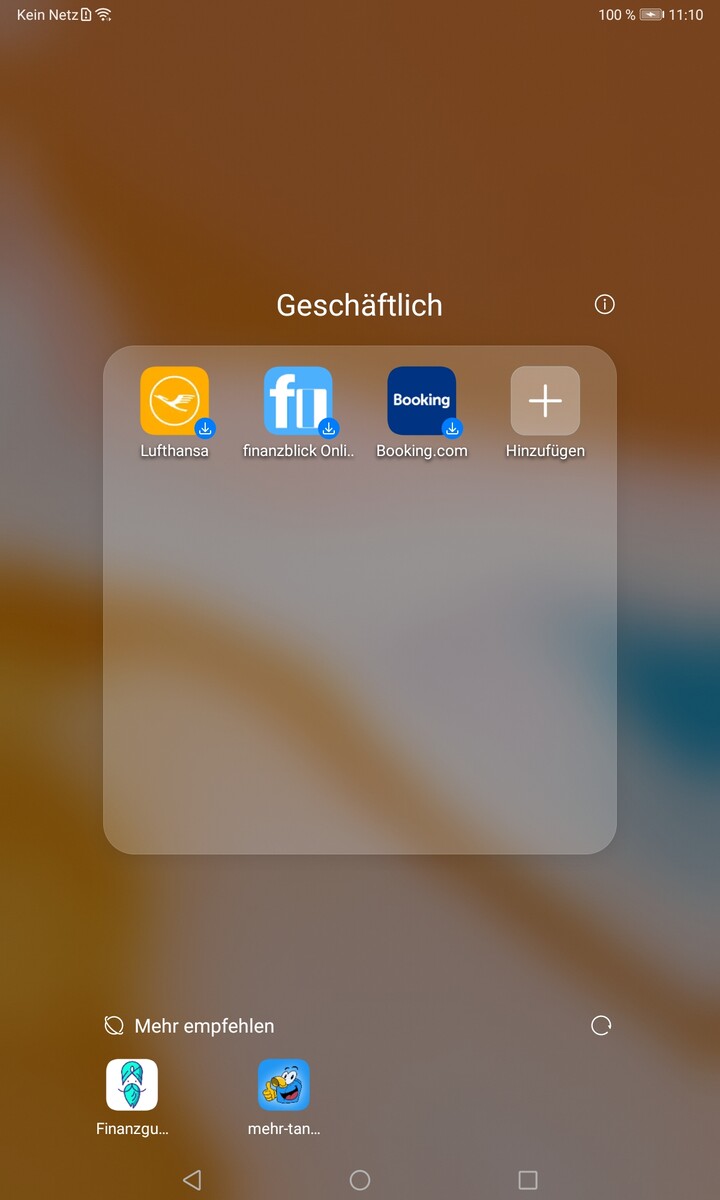720x1200 pixels.
Task: Refresh the recommended apps list
Action: point(601,1025)
